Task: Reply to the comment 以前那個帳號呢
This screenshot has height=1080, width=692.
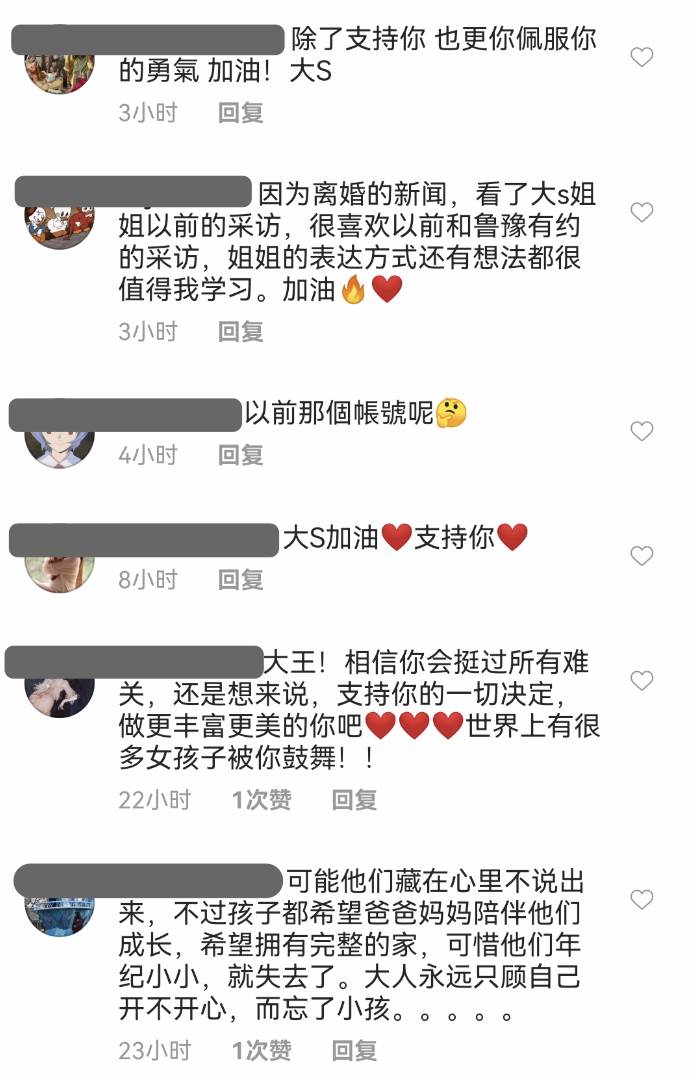Action: tap(241, 455)
